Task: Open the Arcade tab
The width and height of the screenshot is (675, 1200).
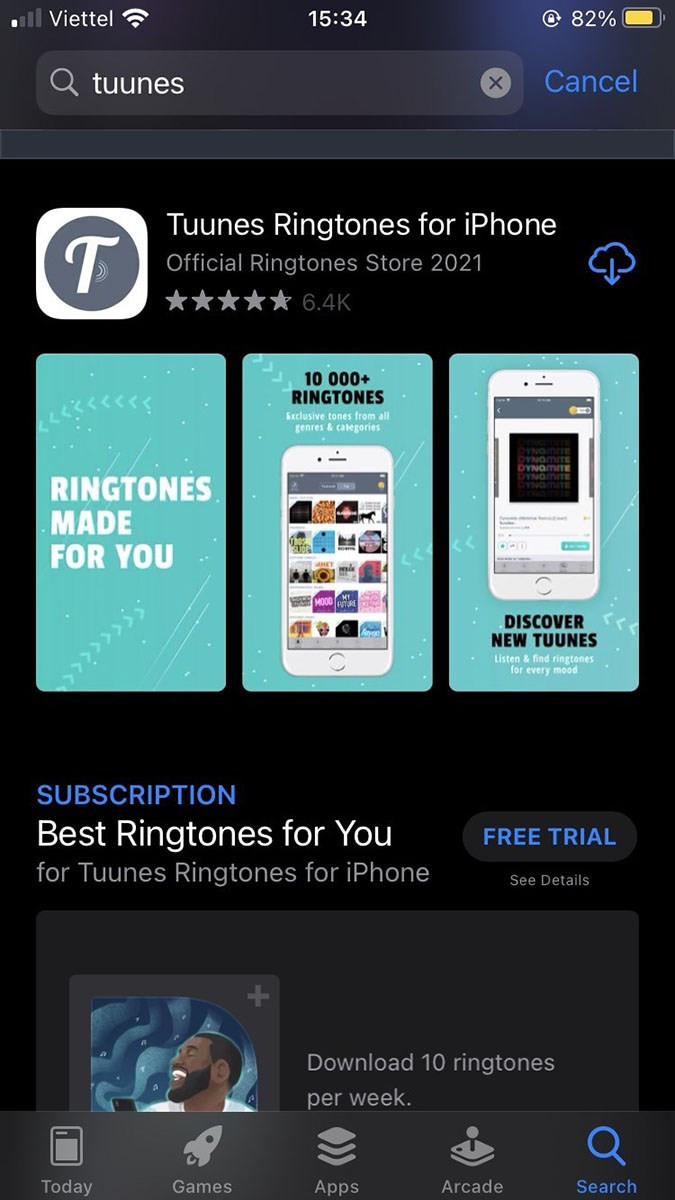Action: click(472, 1158)
